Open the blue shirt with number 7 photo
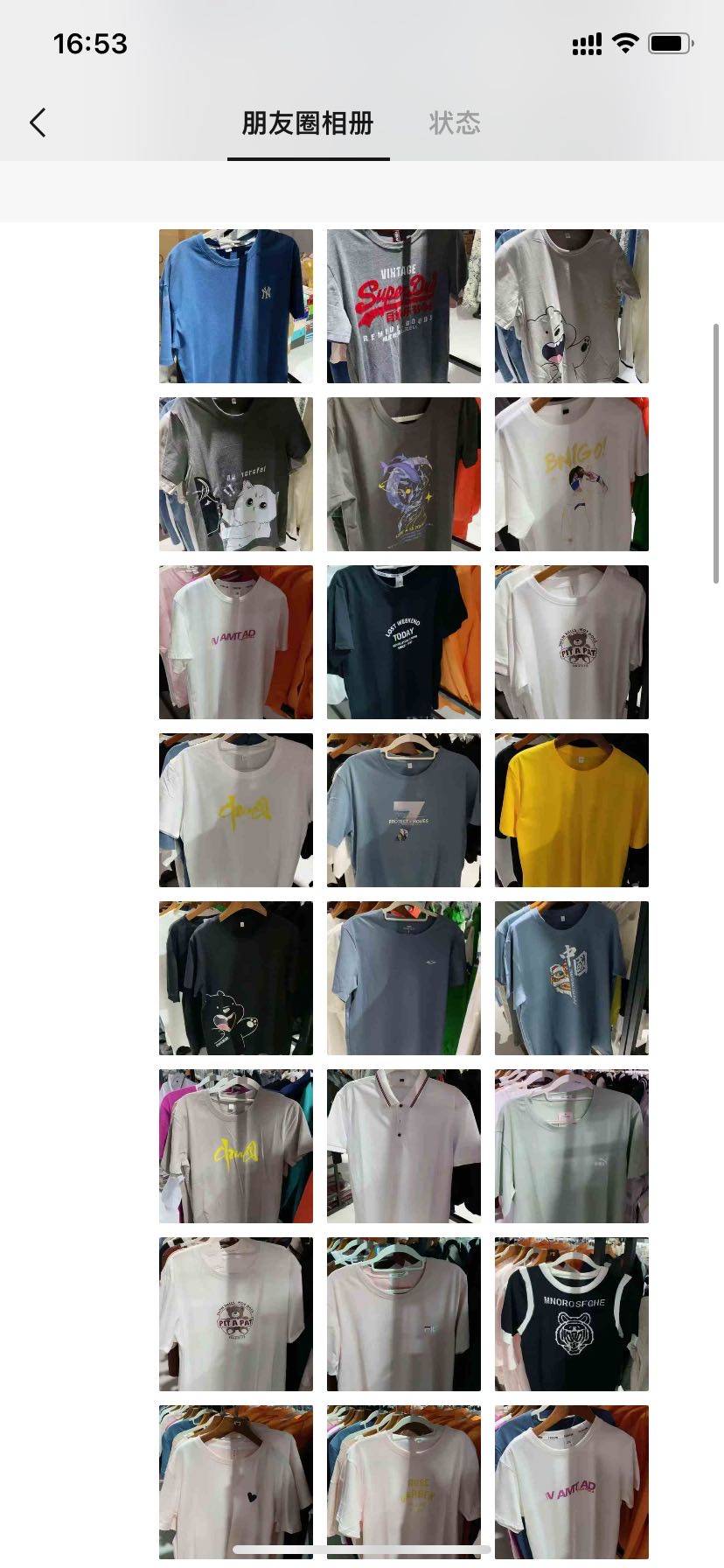Image resolution: width=724 pixels, height=1568 pixels. point(404,810)
